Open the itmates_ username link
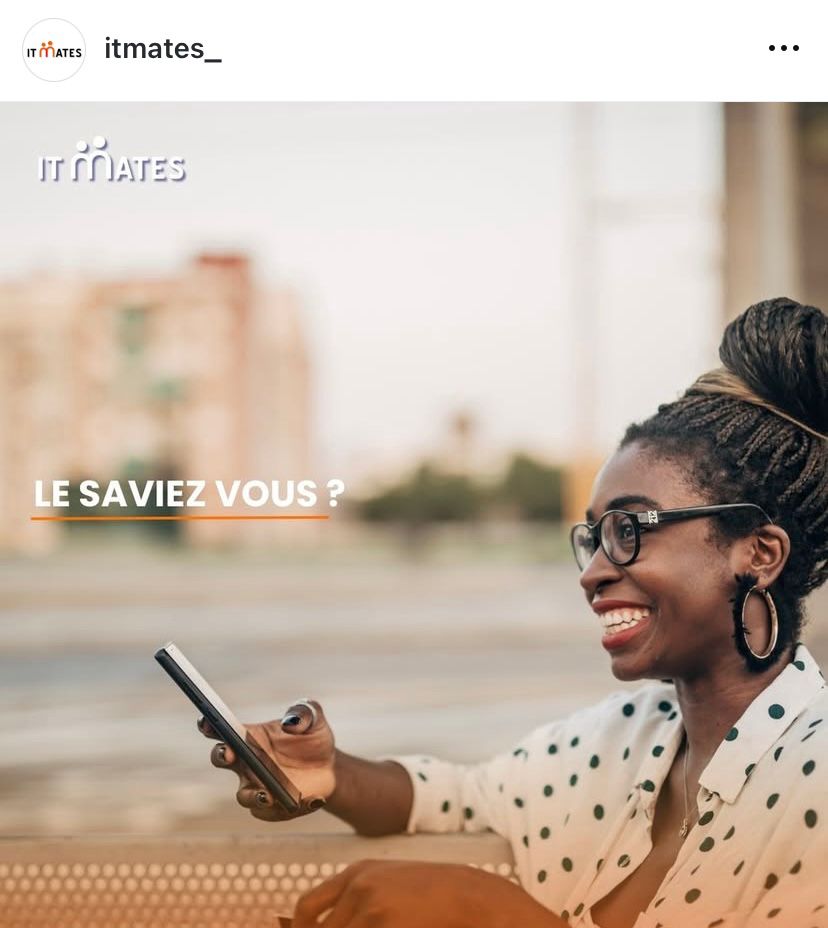Image resolution: width=828 pixels, height=928 pixels. (x=163, y=48)
